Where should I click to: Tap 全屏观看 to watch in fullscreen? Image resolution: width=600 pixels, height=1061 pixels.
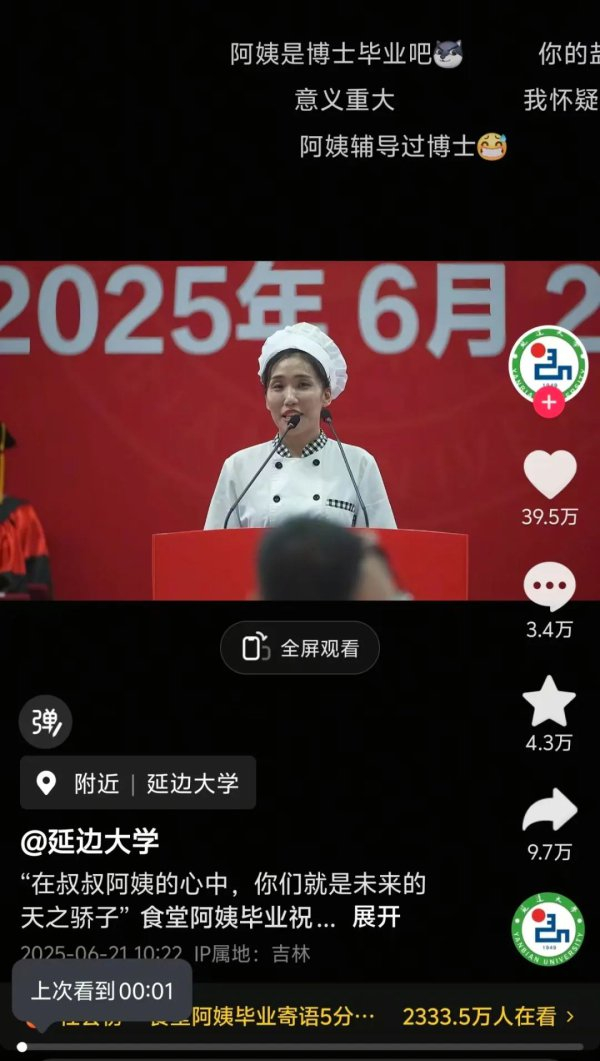(300, 648)
